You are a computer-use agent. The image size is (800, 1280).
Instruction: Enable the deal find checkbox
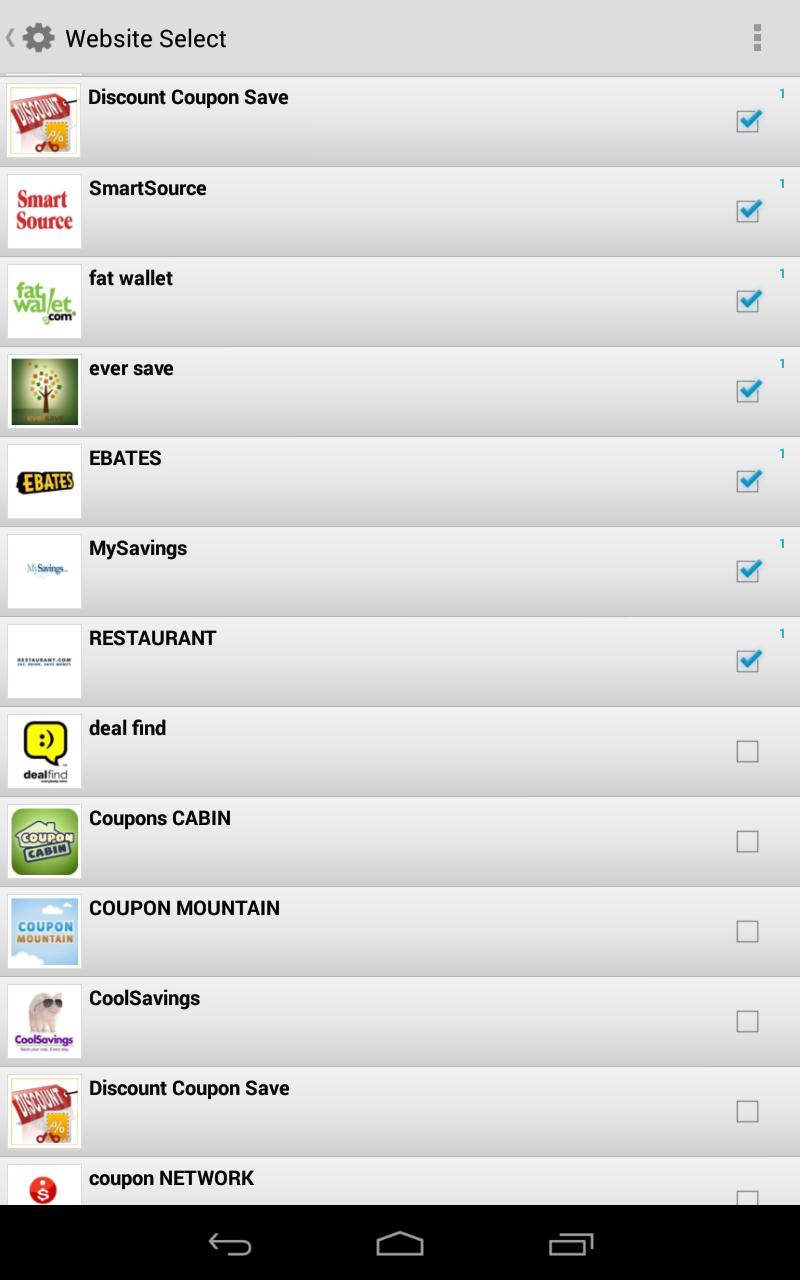748,751
